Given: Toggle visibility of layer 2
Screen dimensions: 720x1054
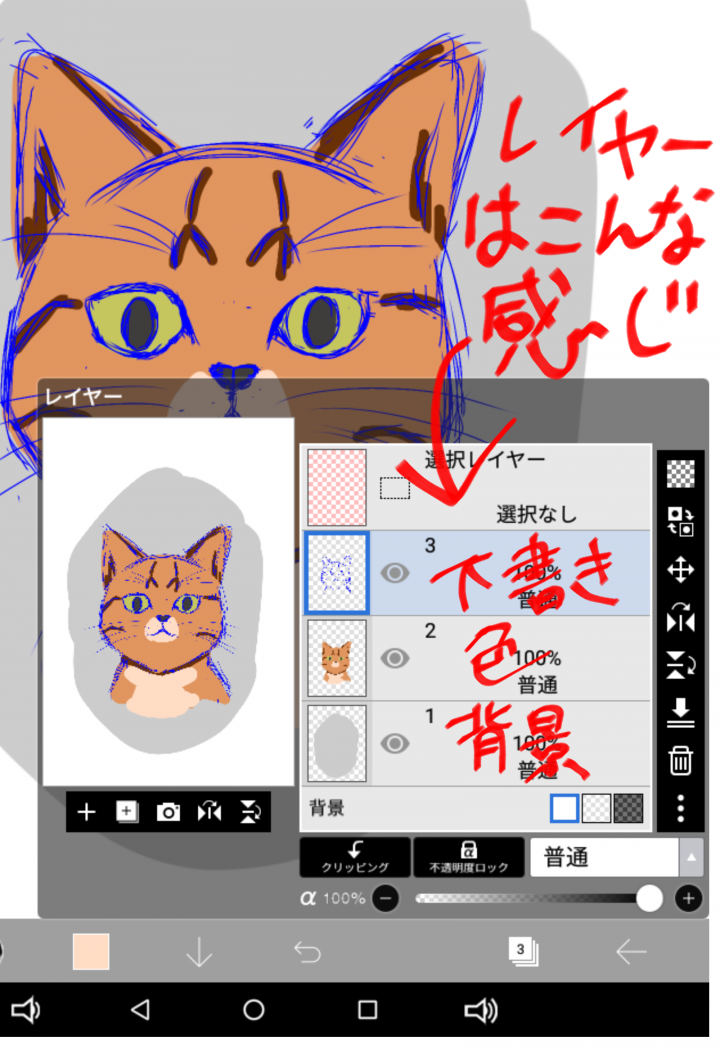Looking at the screenshot, I should point(396,657).
